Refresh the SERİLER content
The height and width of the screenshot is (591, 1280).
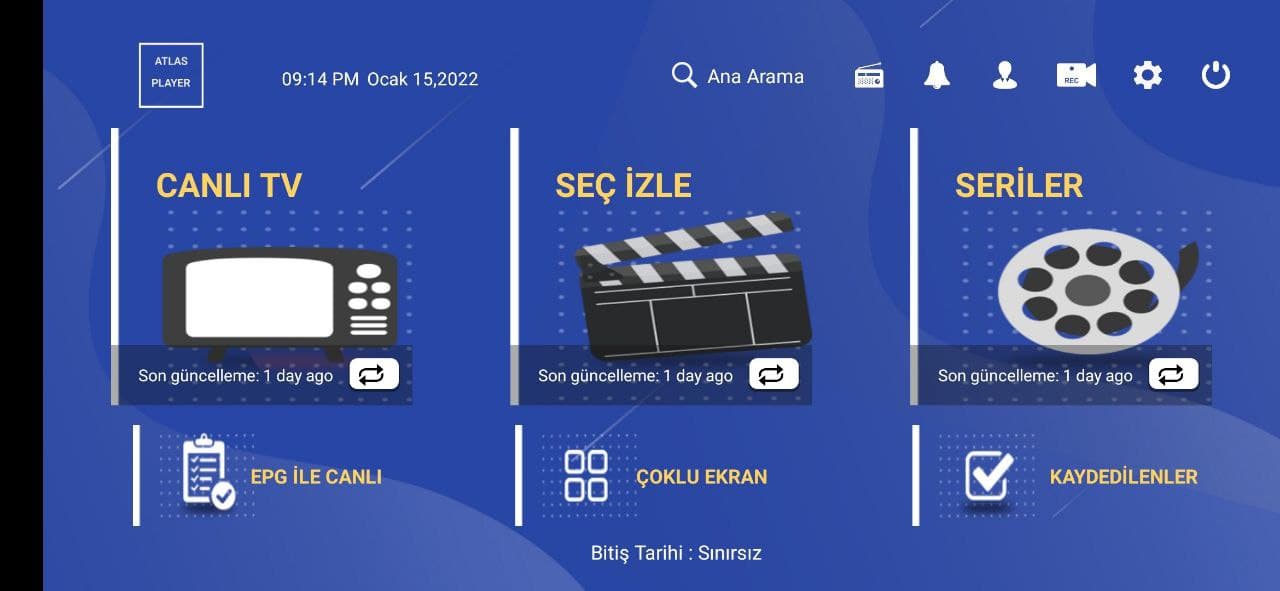click(1173, 375)
